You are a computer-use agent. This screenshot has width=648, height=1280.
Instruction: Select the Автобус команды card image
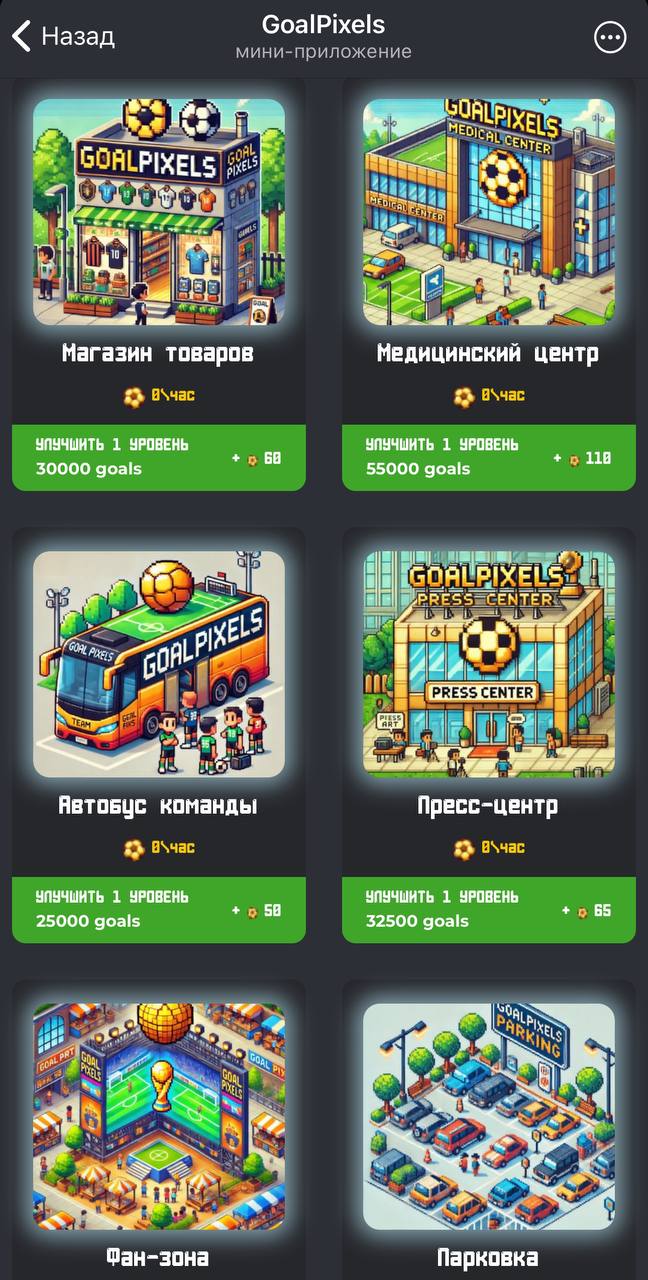[159, 664]
